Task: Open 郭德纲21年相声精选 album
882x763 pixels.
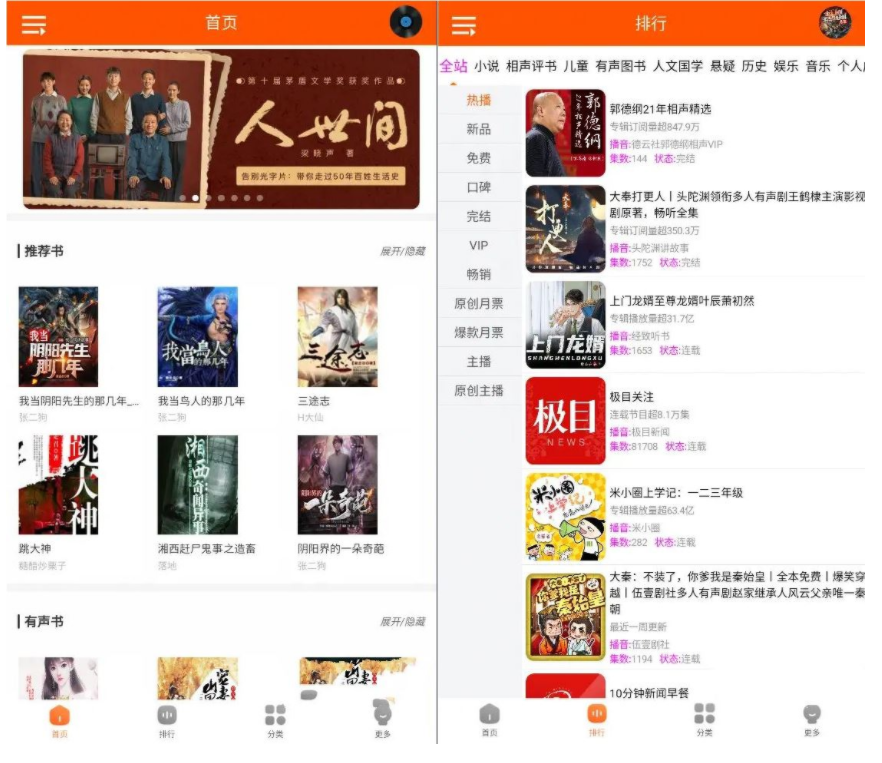Action: pyautogui.click(x=660, y=109)
